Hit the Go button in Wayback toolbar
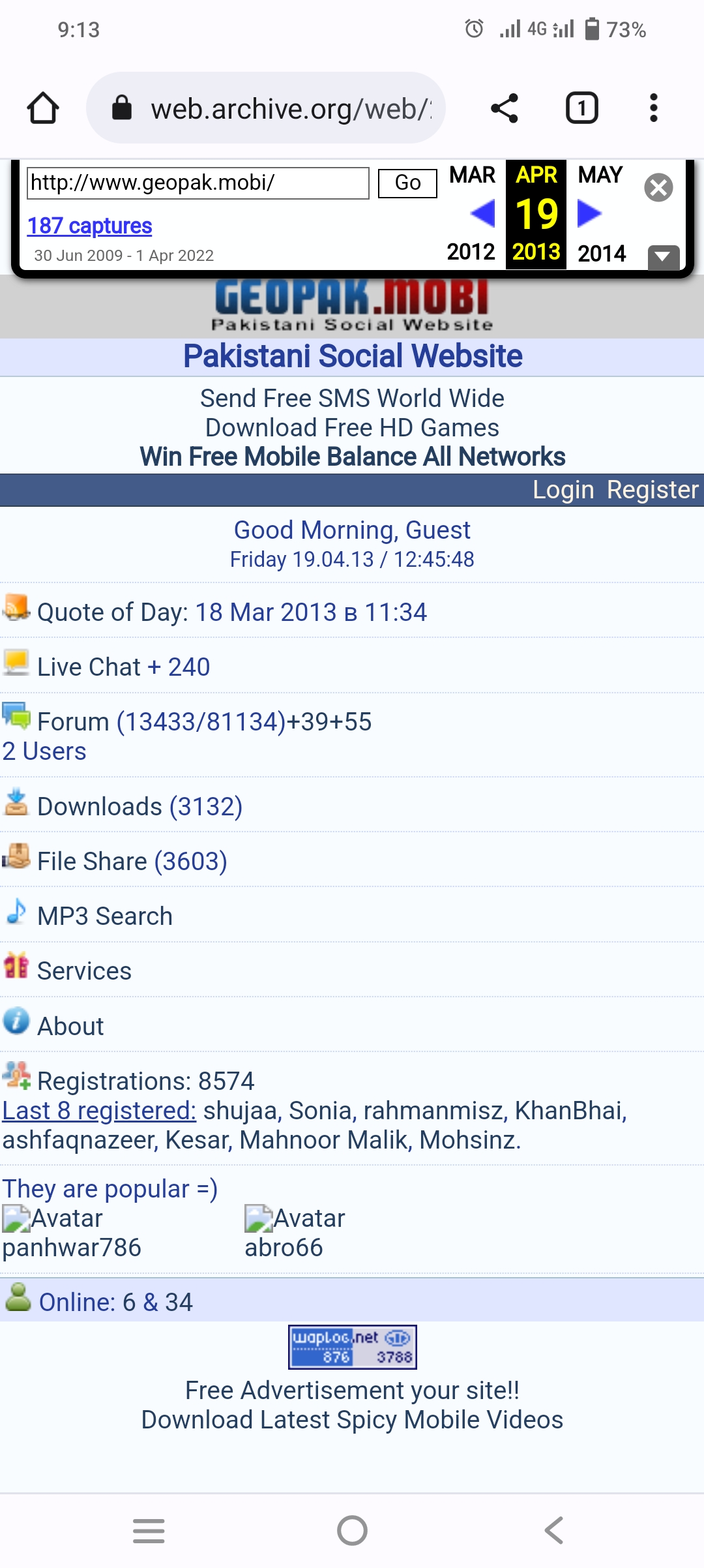704x1568 pixels. pyautogui.click(x=407, y=183)
